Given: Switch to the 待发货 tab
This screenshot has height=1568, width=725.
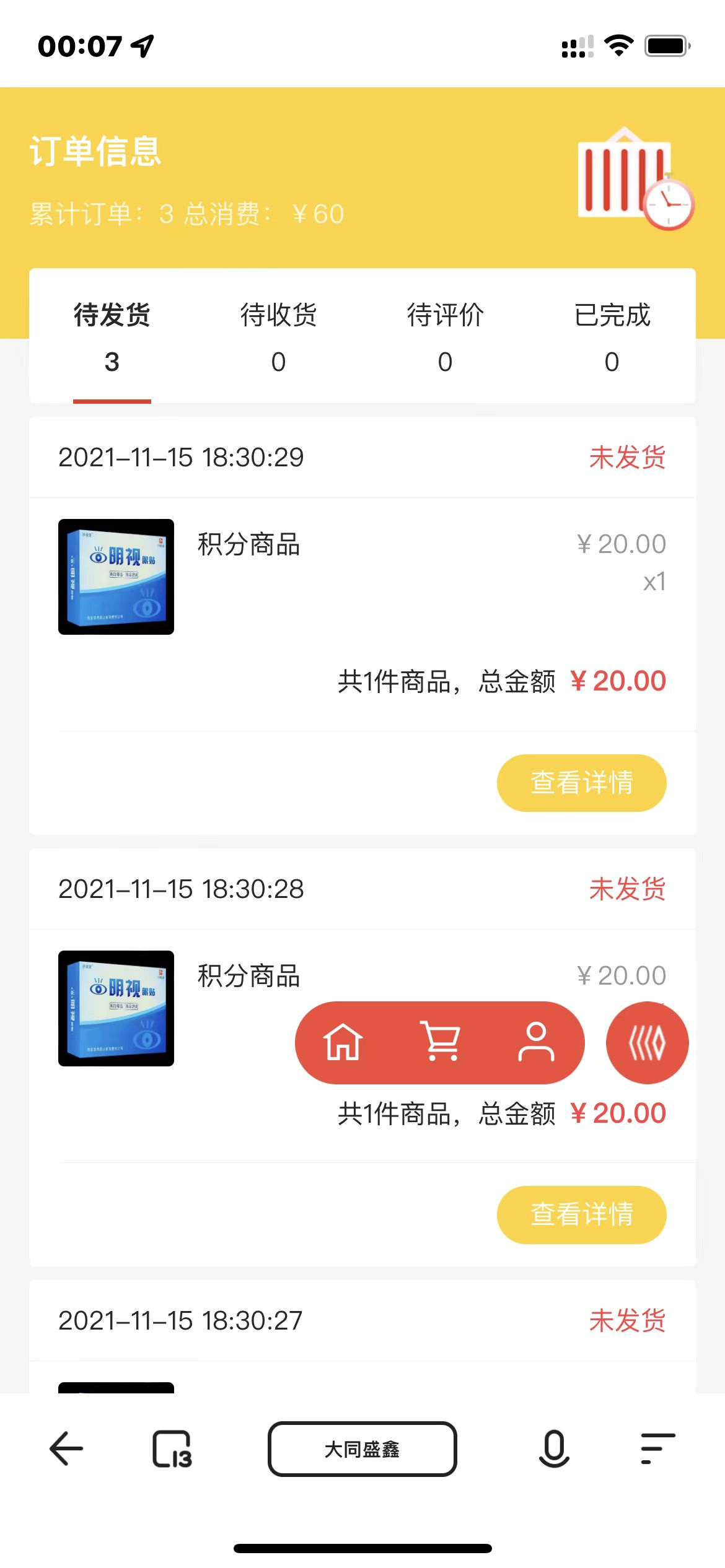Looking at the screenshot, I should point(112,336).
